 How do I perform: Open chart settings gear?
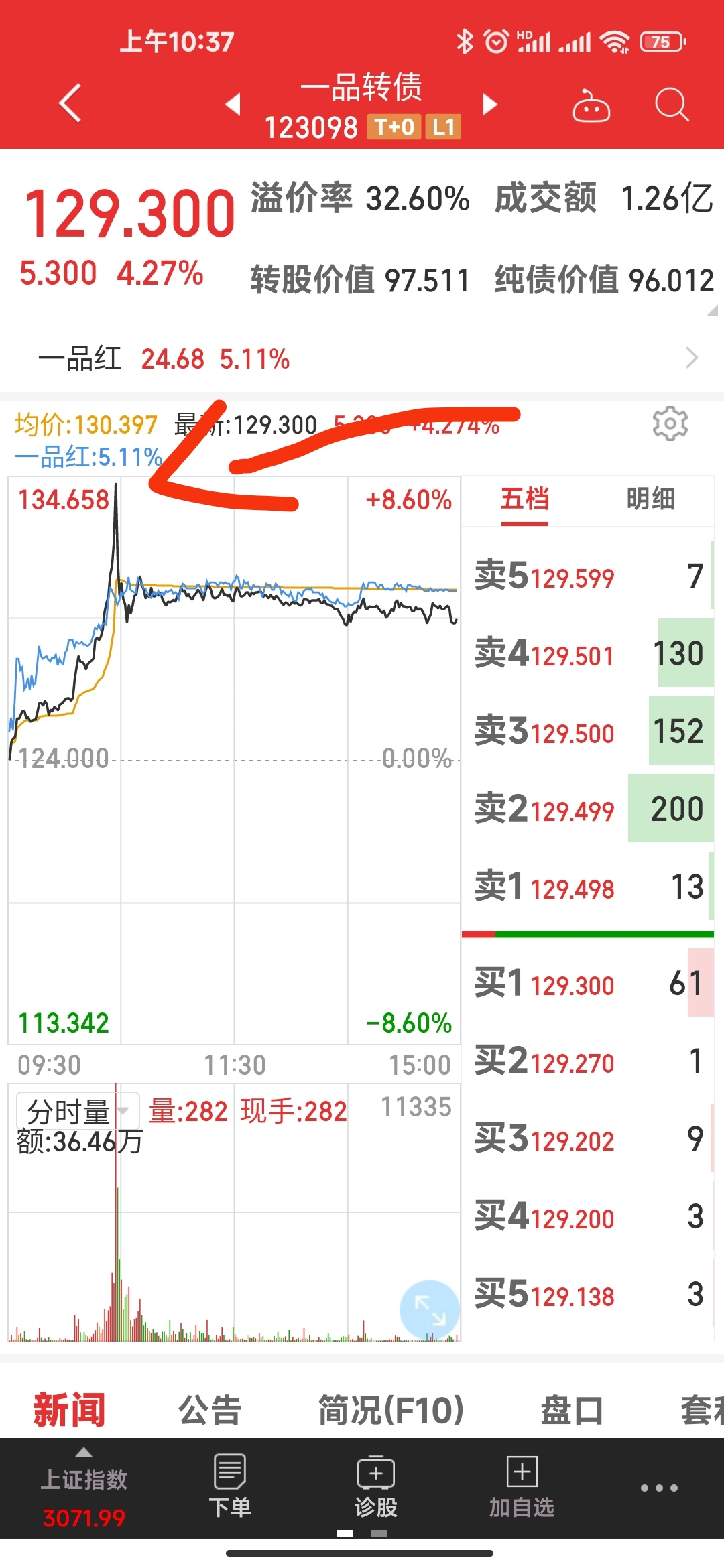670,423
